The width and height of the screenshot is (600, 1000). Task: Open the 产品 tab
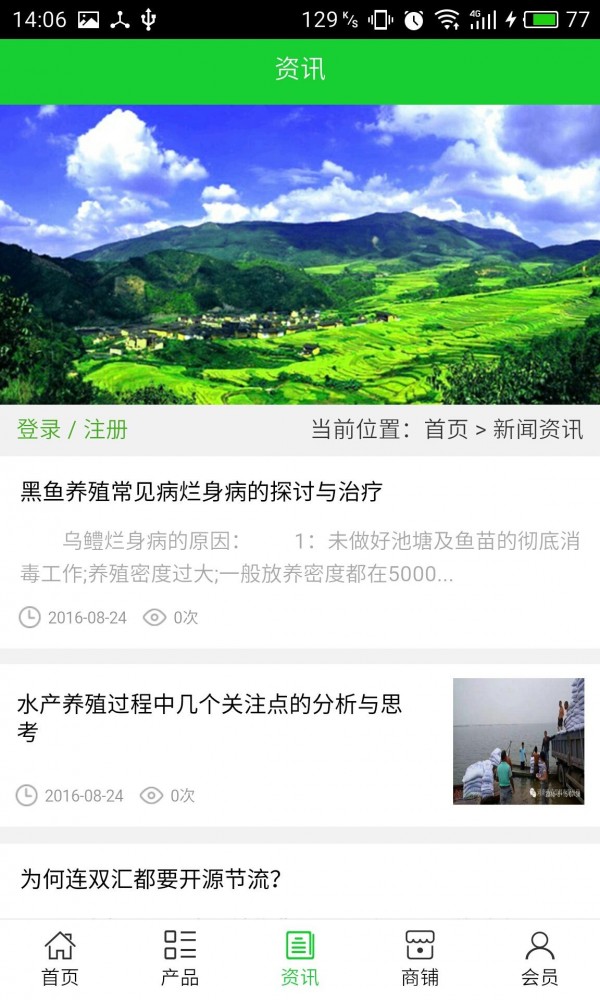(180, 958)
